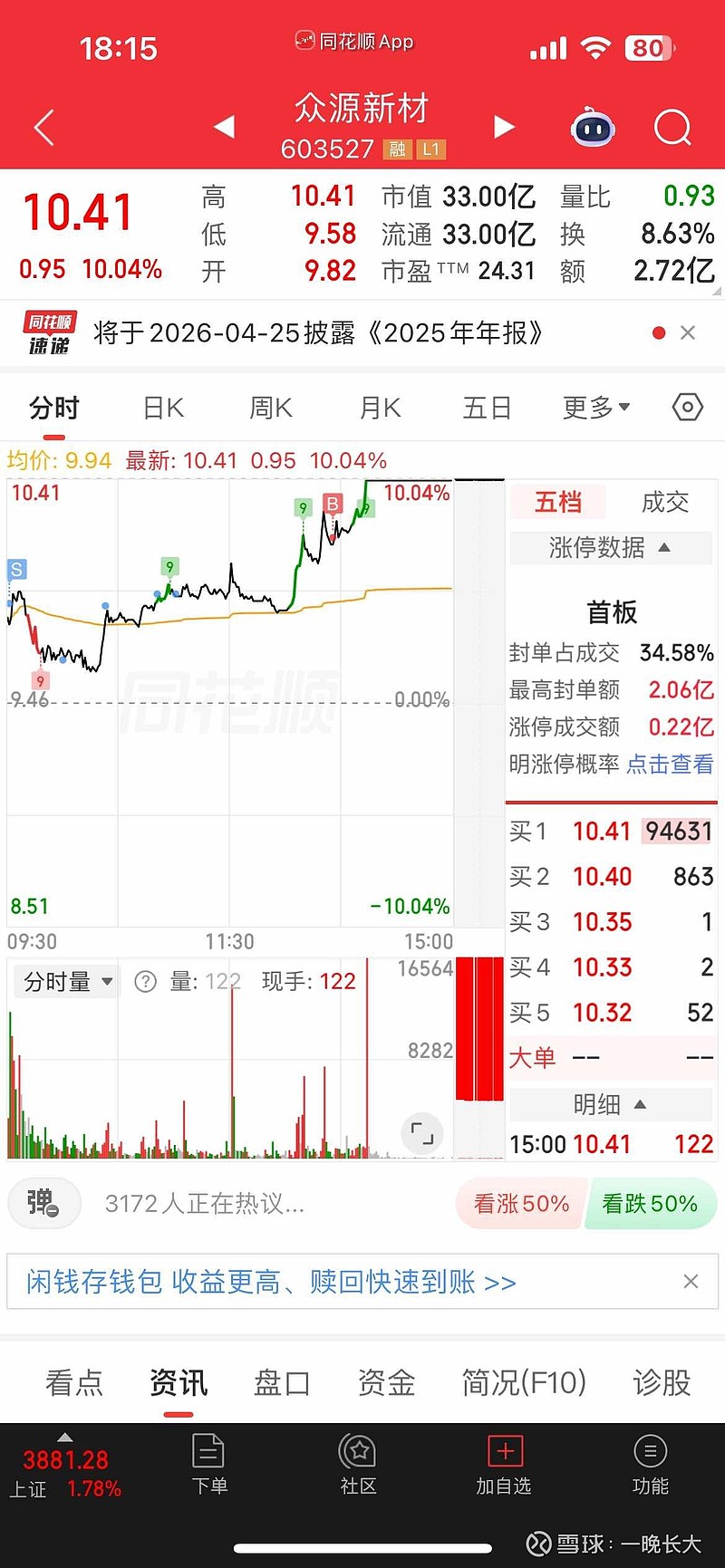725x1568 pixels.
Task: Toggle the 弹 bullet comment switch
Action: [x=43, y=1203]
